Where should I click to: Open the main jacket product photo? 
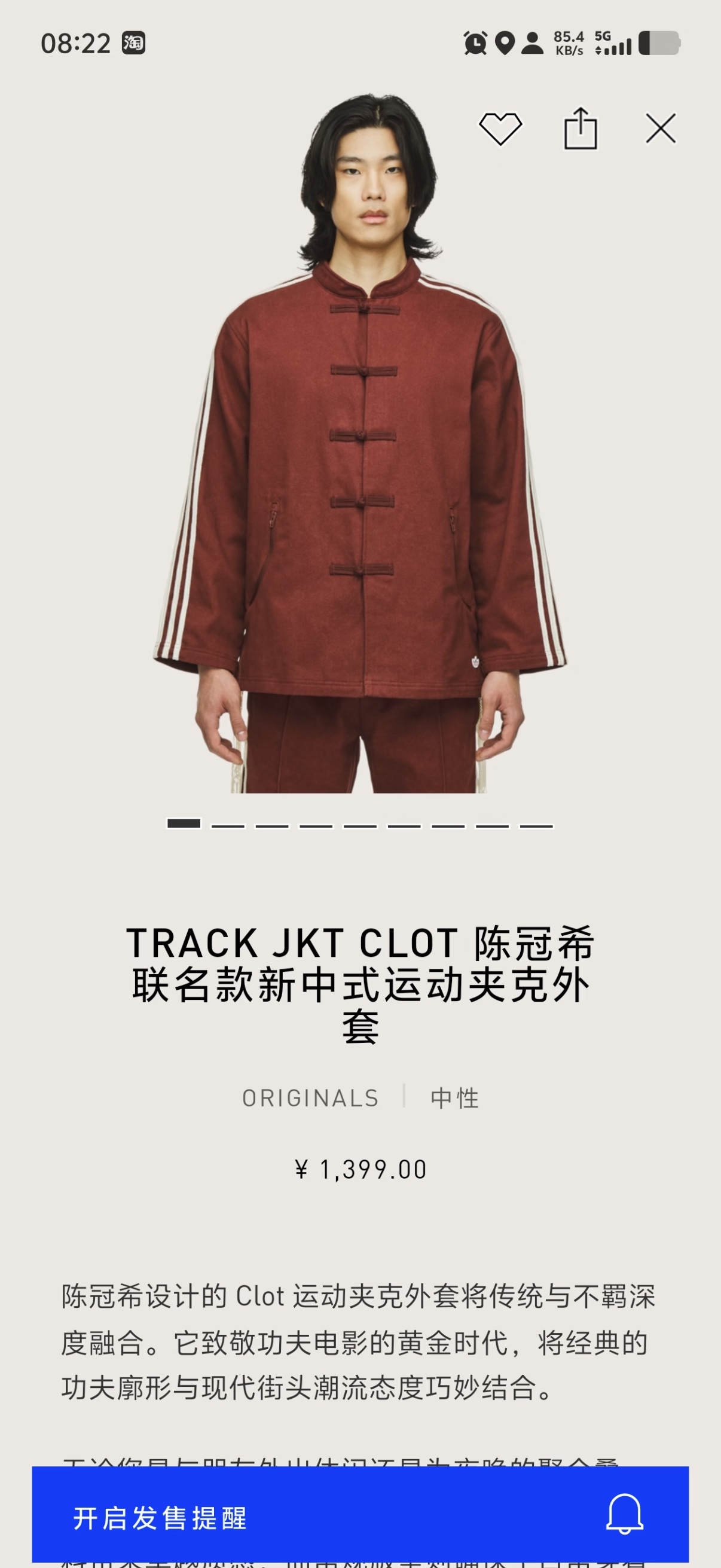(x=360, y=443)
